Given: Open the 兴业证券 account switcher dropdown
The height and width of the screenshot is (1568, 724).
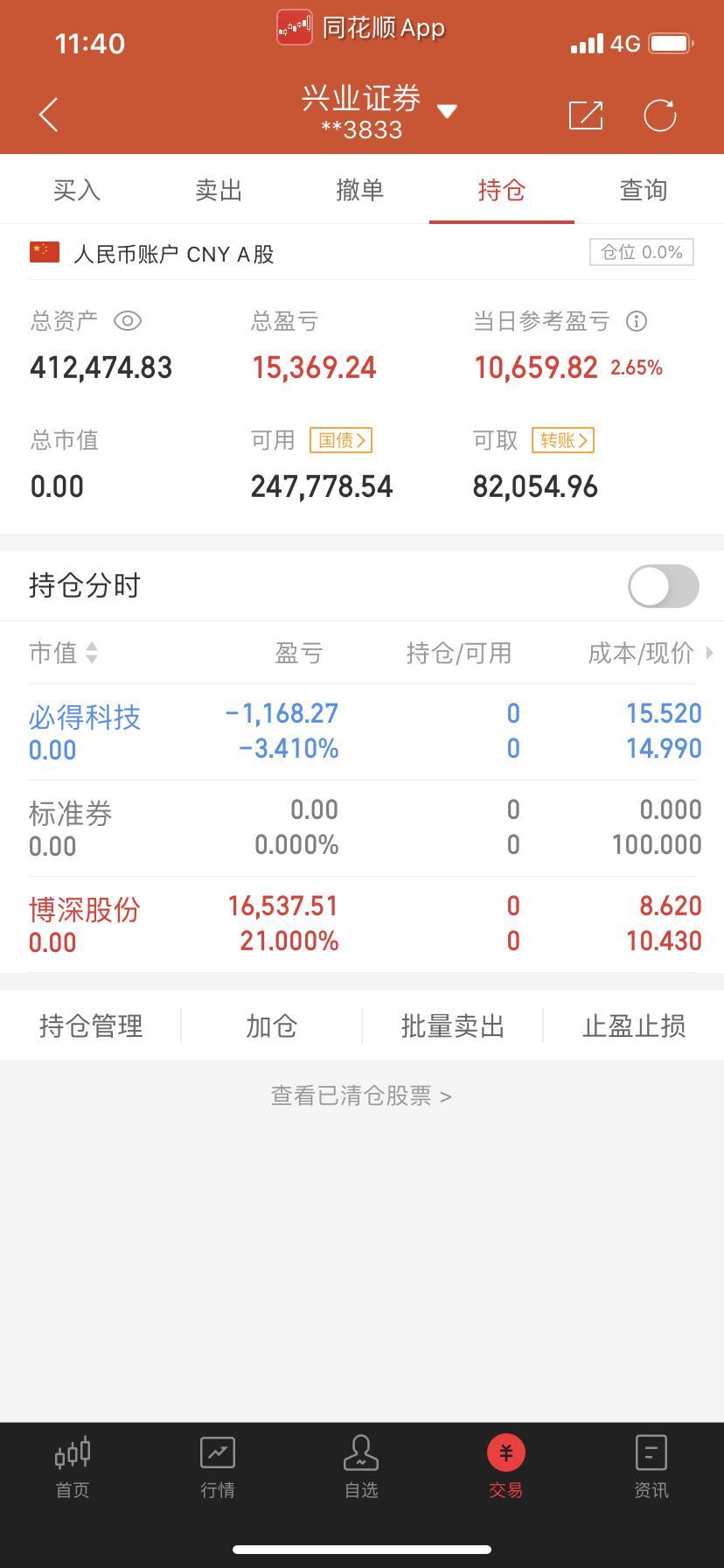Looking at the screenshot, I should tap(447, 111).
